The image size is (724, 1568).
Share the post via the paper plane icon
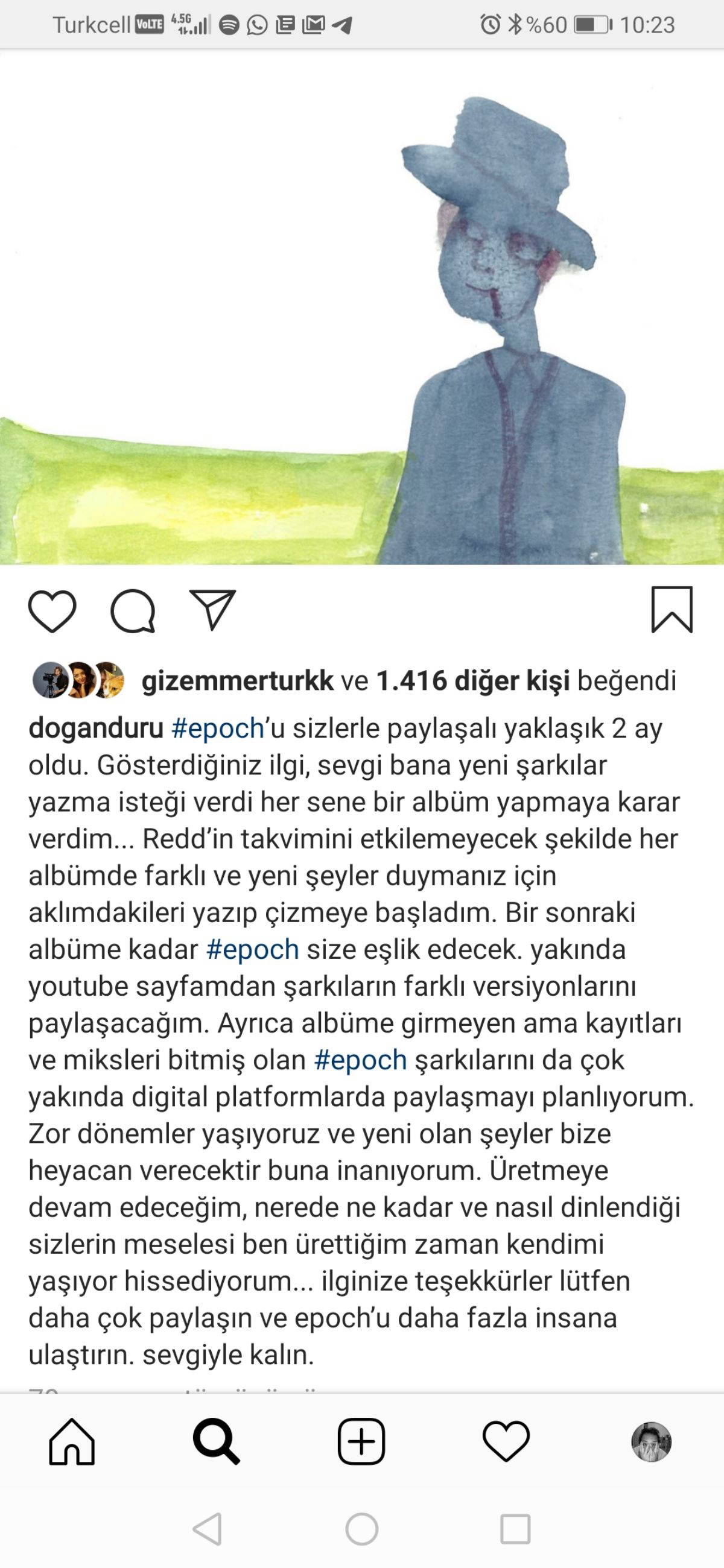point(212,609)
